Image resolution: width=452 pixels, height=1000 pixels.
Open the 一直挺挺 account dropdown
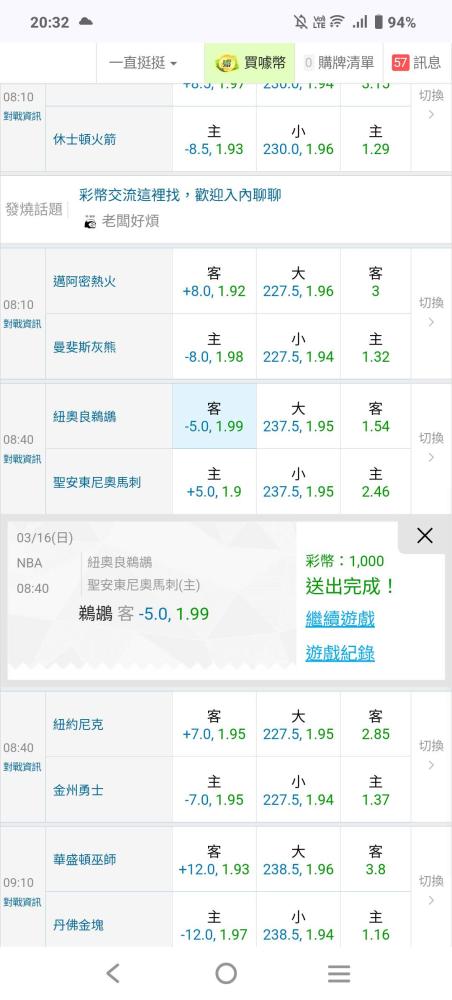click(x=143, y=62)
